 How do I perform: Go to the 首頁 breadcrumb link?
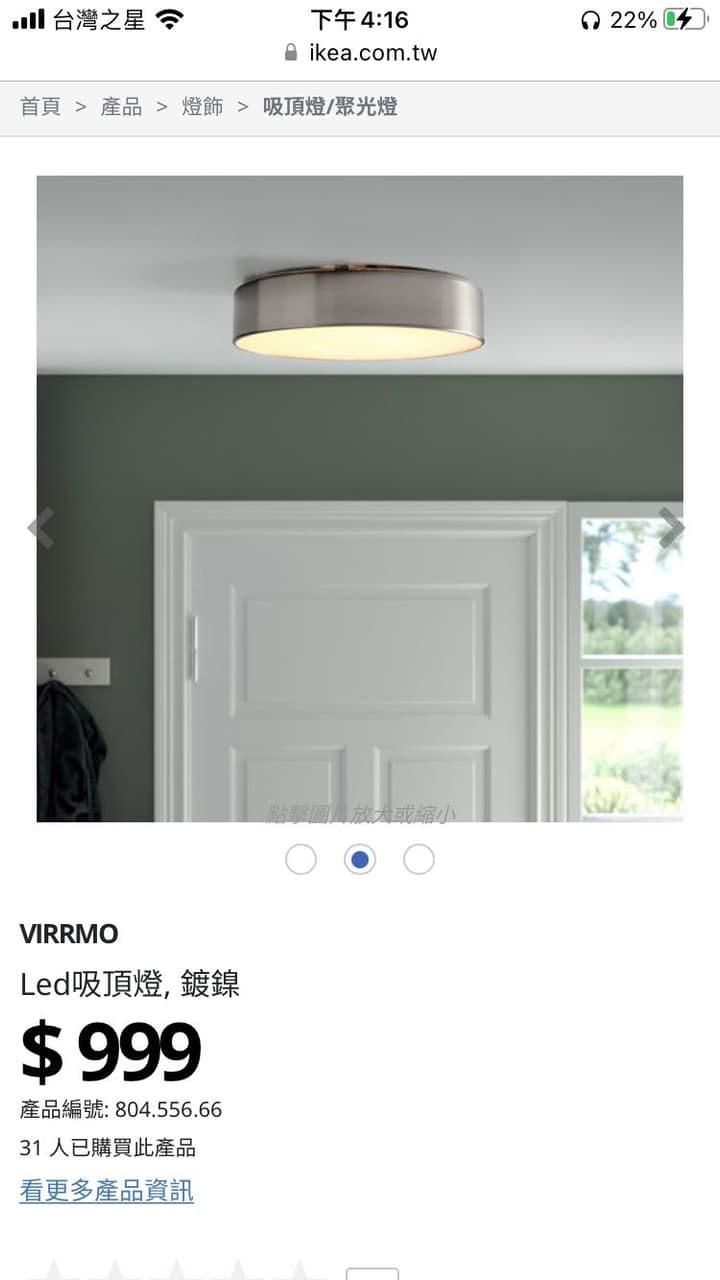40,107
